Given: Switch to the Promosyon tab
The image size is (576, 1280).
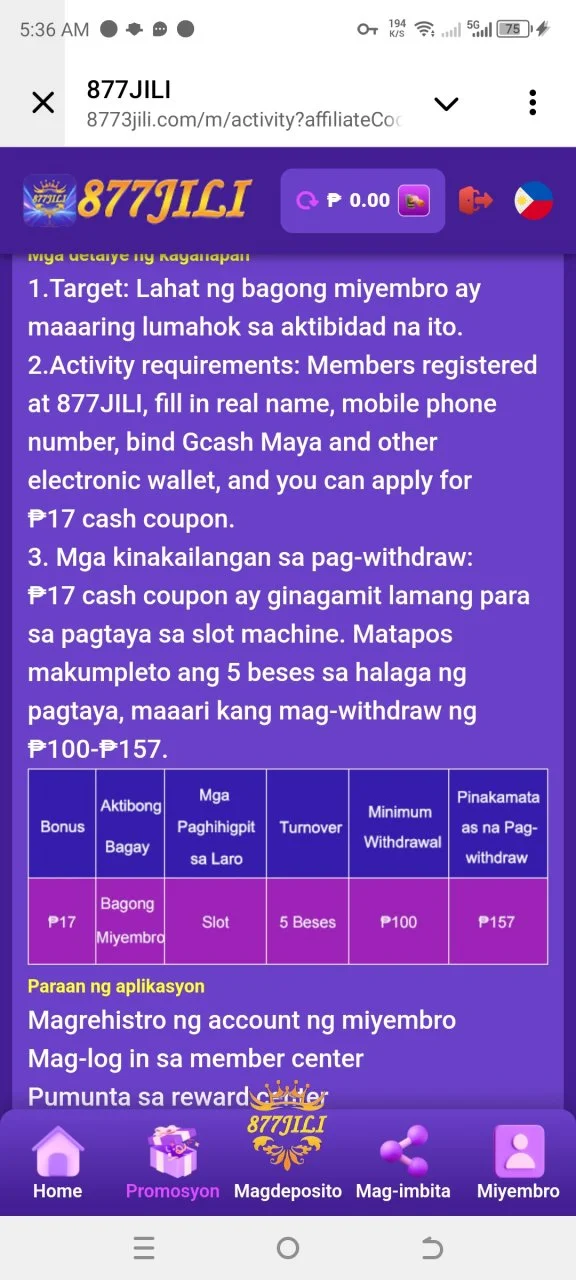Looking at the screenshot, I should pos(172,1163).
